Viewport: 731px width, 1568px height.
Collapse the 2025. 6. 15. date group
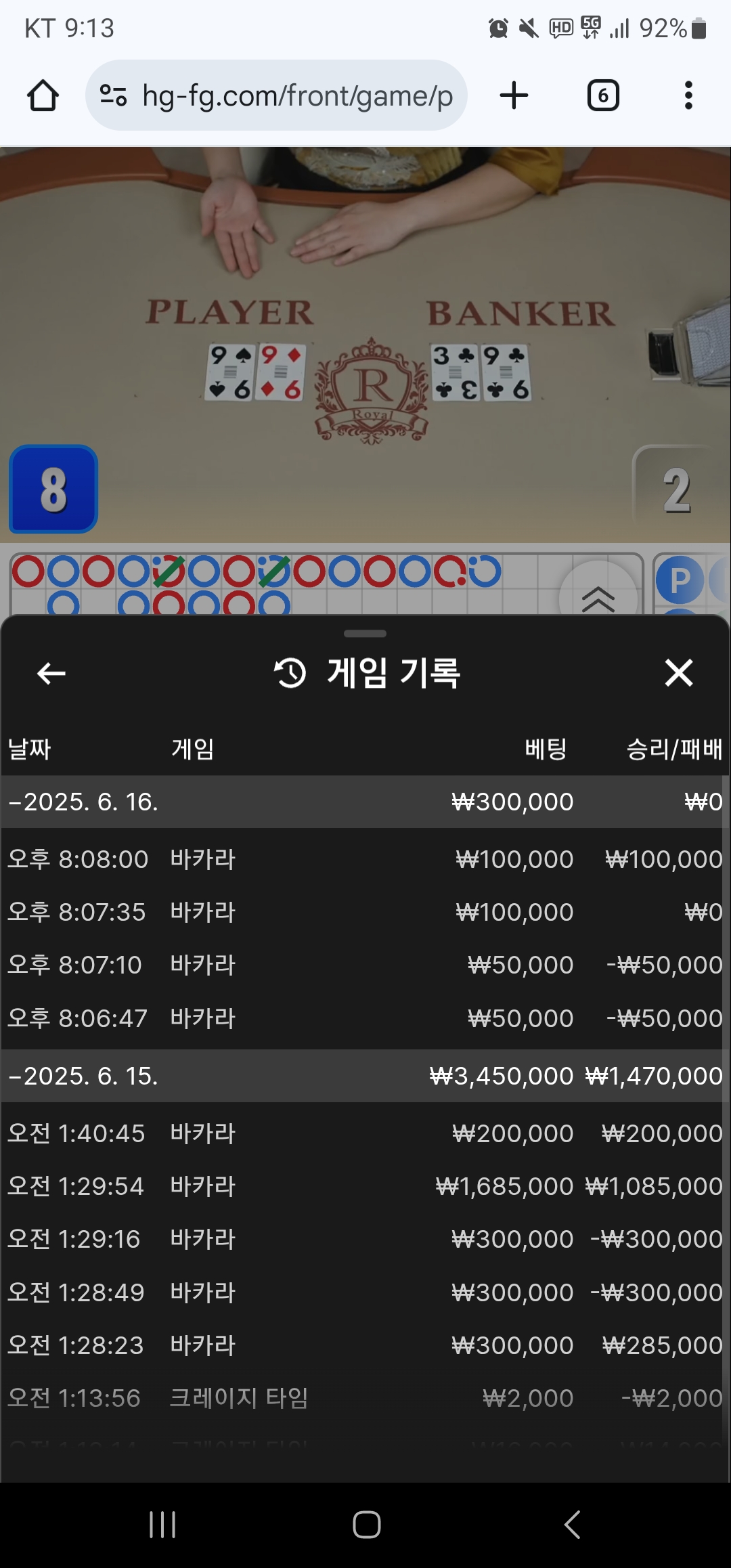(84, 1076)
